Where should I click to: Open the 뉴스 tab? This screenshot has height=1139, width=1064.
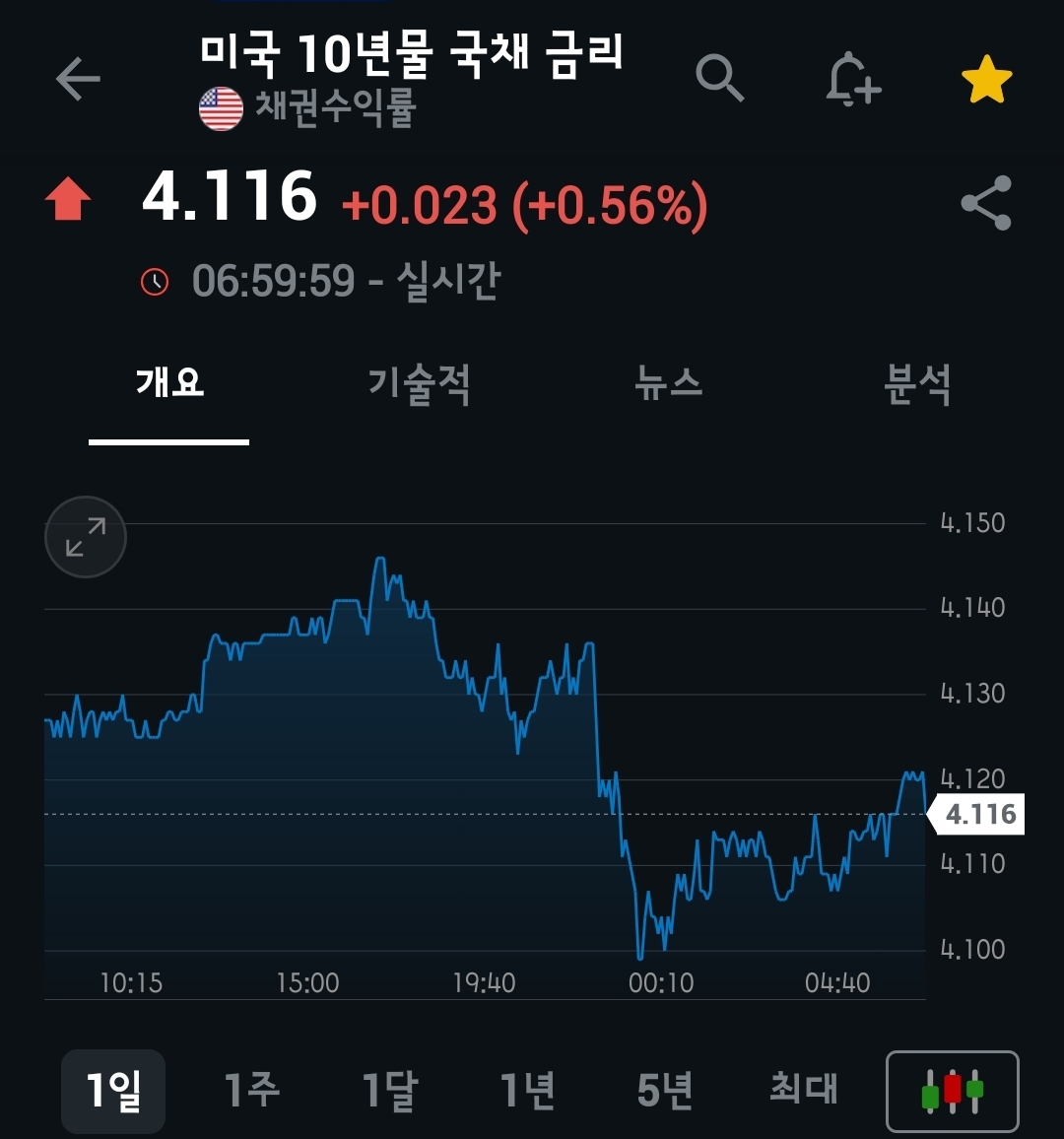click(x=669, y=382)
